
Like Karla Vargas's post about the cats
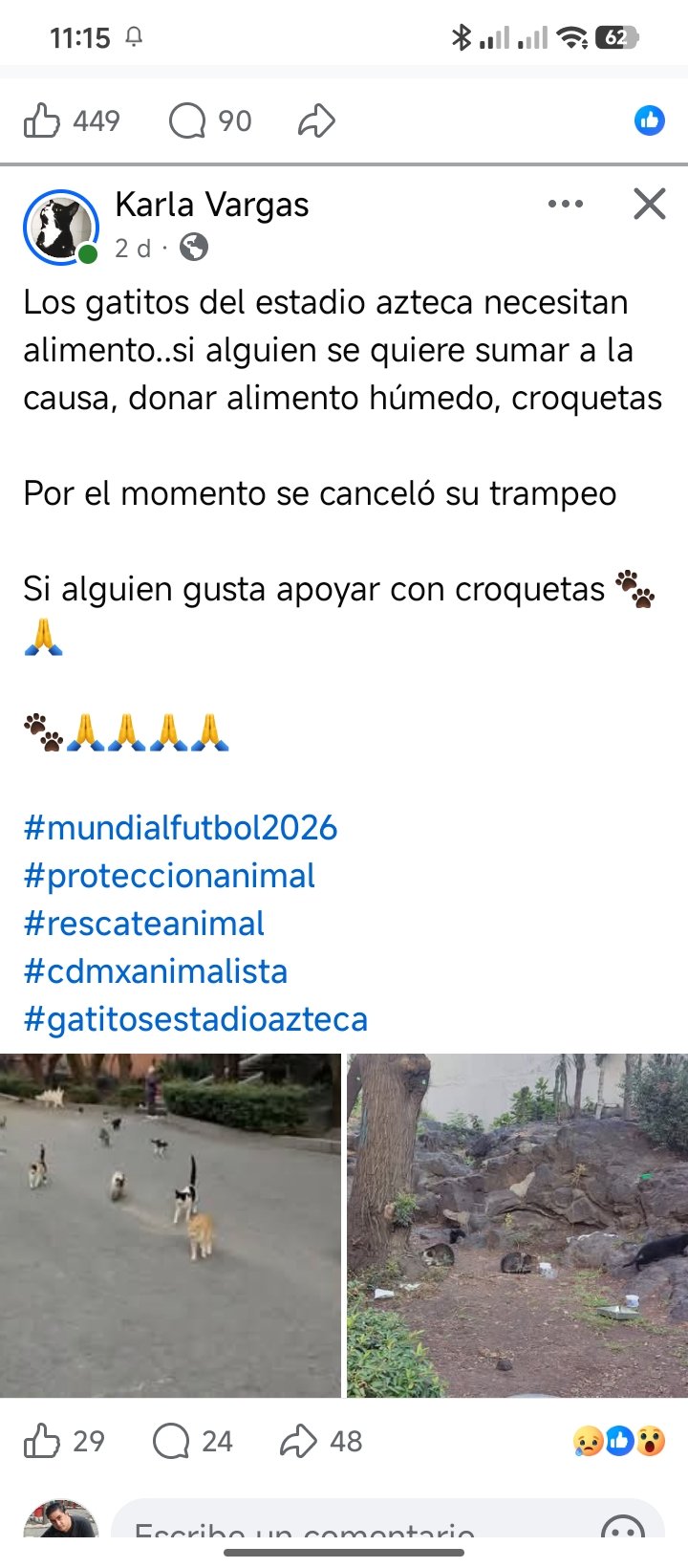[42, 1441]
